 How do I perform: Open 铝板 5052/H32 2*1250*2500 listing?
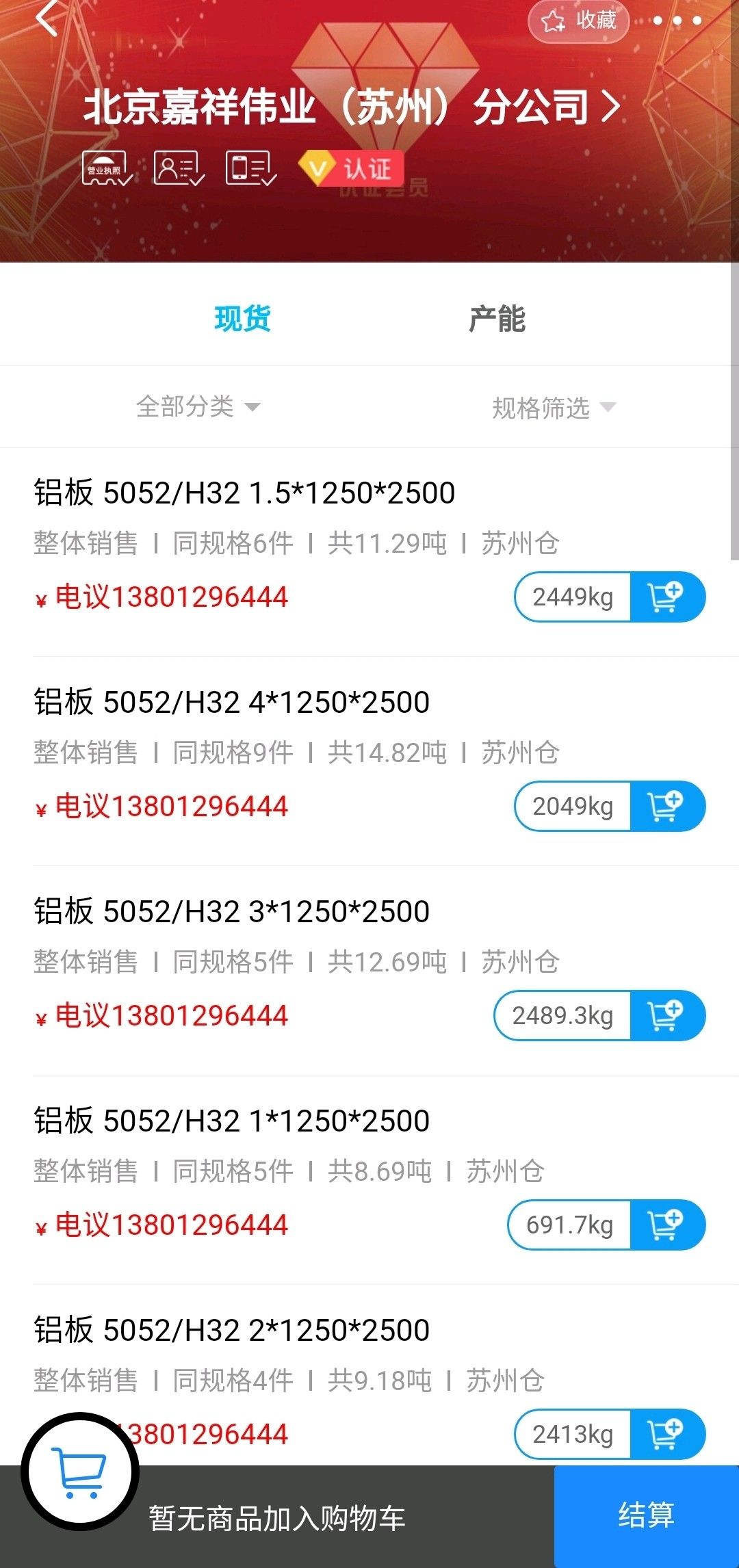point(232,1330)
